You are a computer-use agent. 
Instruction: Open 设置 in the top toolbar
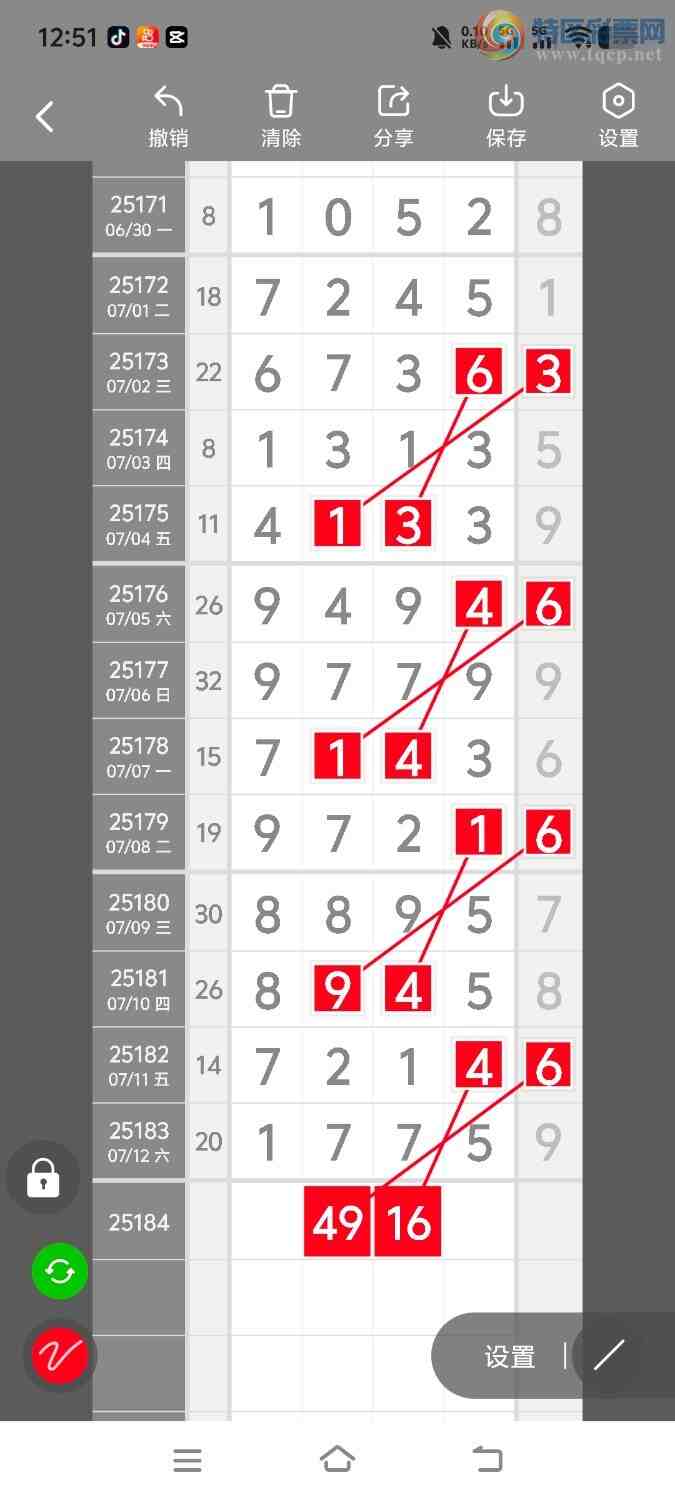click(x=618, y=117)
